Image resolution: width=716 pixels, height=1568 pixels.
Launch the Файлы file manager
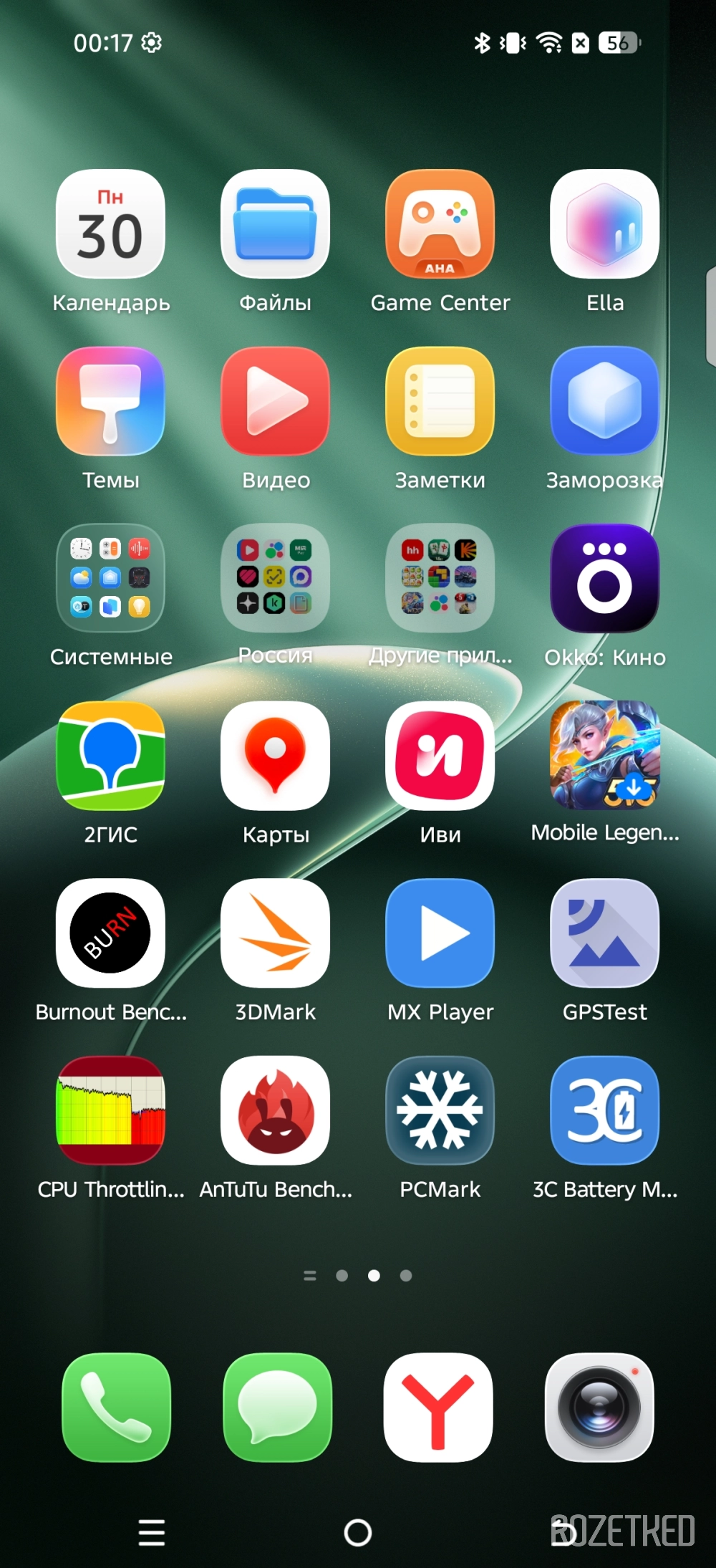(275, 225)
